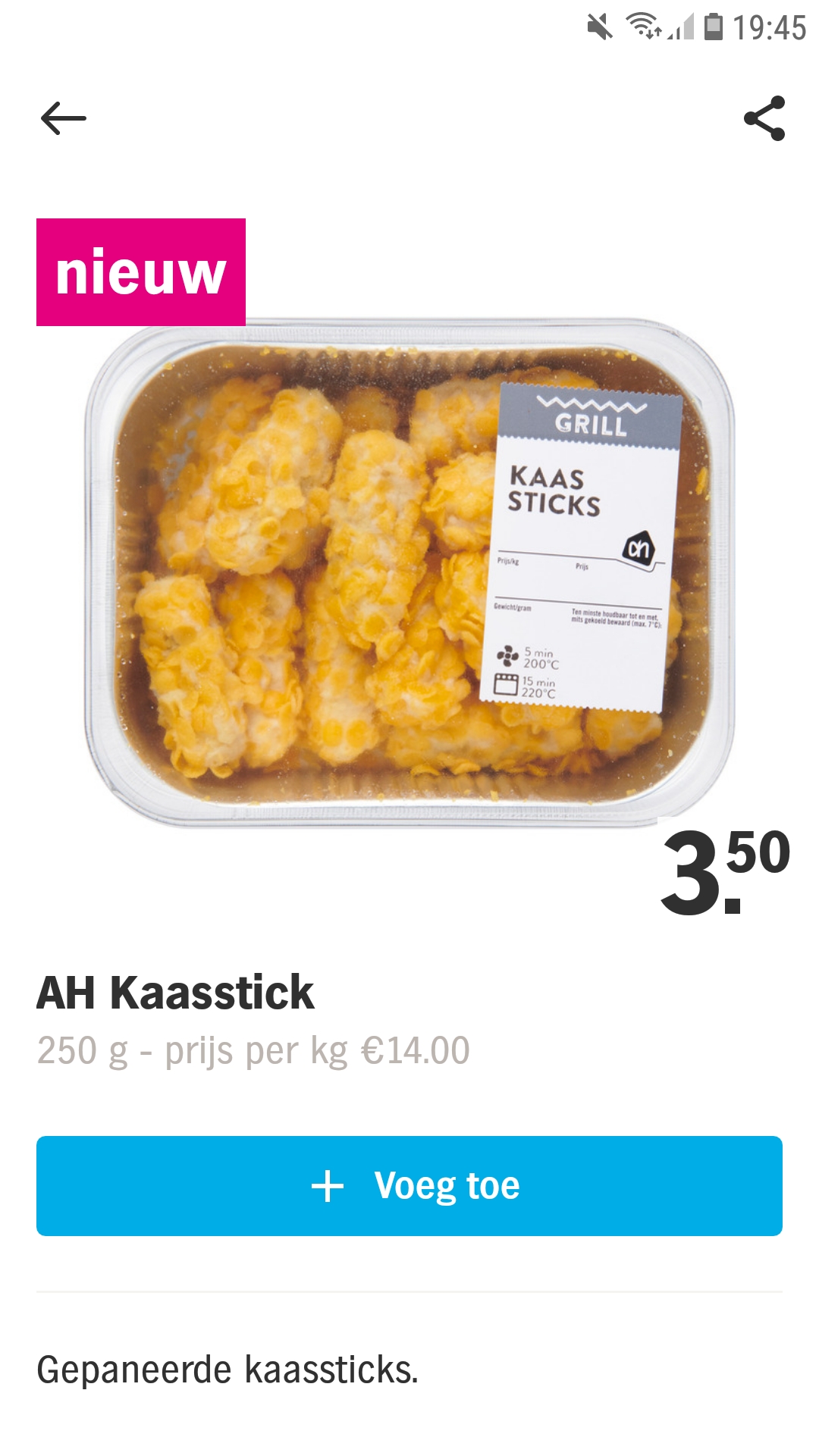Share the AH Kaasstick product
The height and width of the screenshot is (1456, 819).
764,118
